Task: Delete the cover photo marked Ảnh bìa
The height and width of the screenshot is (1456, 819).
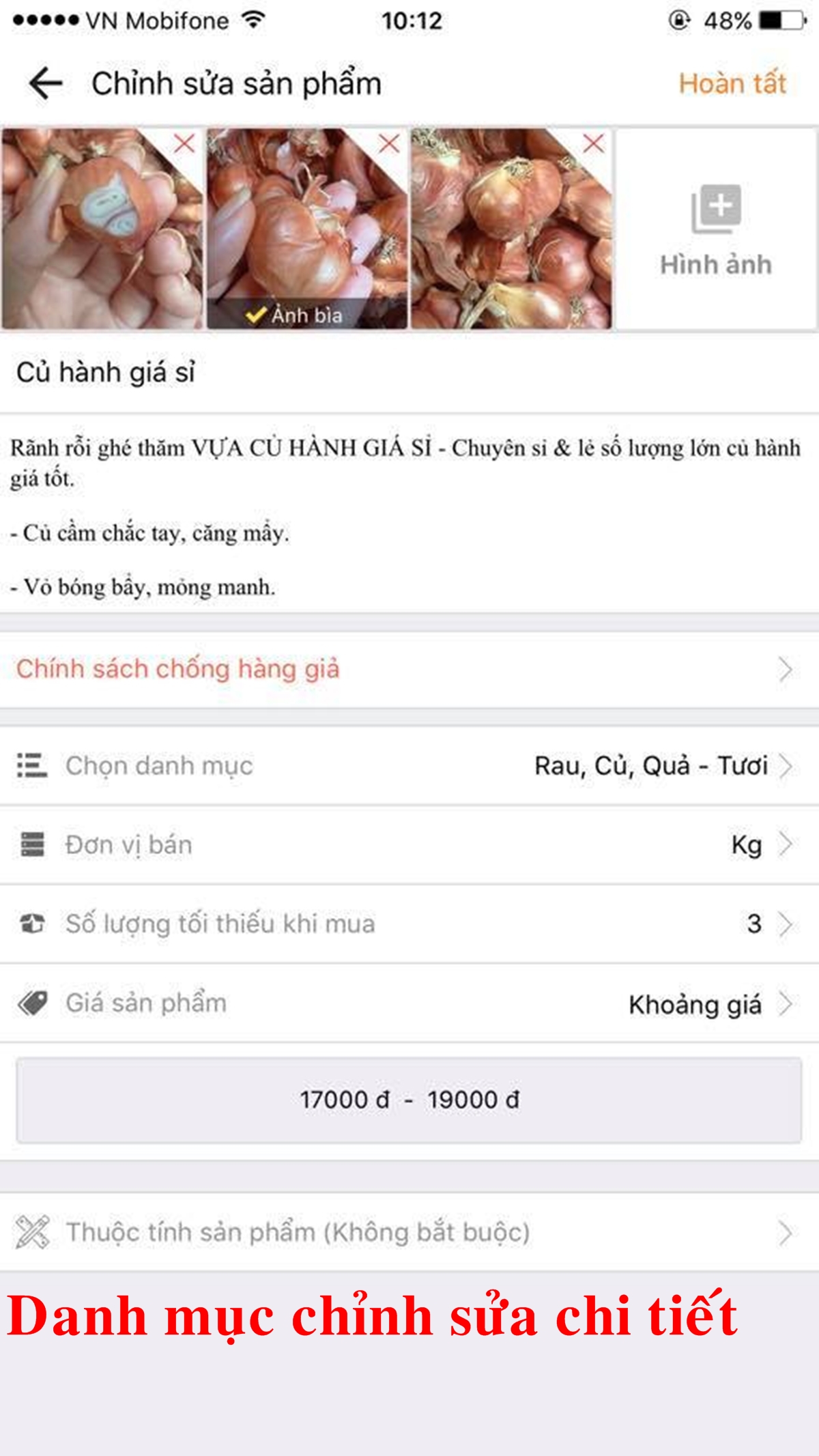Action: [x=389, y=144]
